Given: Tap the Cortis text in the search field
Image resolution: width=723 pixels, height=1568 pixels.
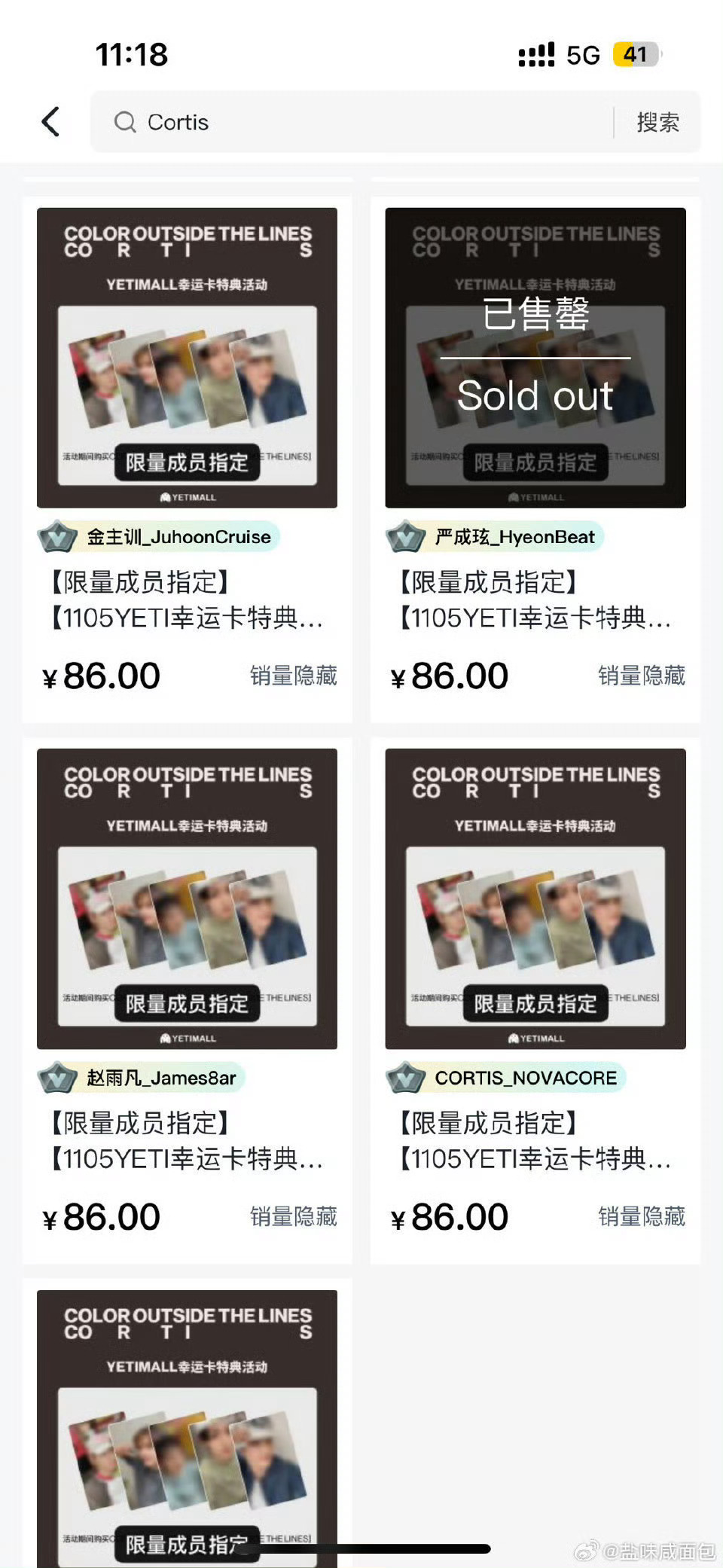Looking at the screenshot, I should (x=178, y=122).
